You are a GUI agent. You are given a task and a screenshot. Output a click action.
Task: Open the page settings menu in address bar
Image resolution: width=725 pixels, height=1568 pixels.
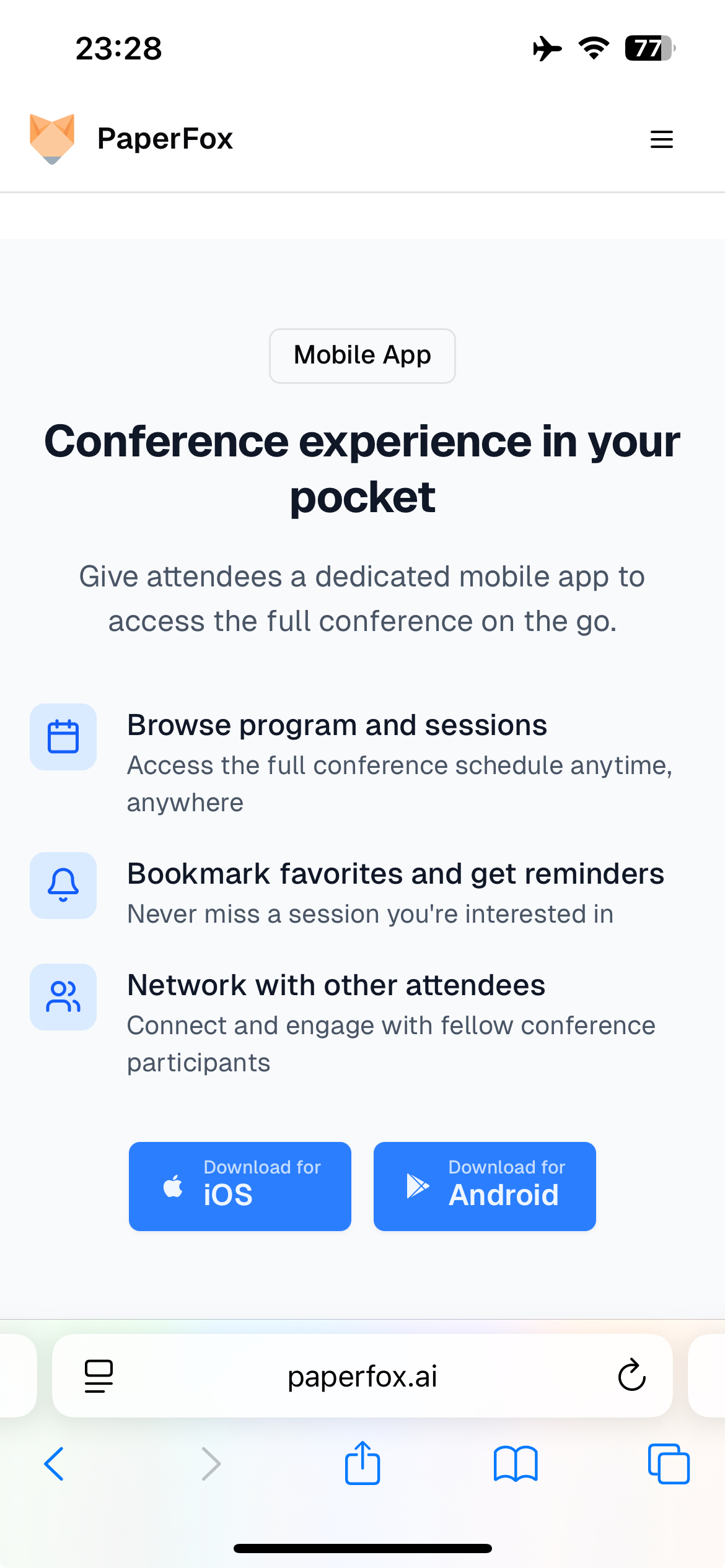coord(99,1375)
